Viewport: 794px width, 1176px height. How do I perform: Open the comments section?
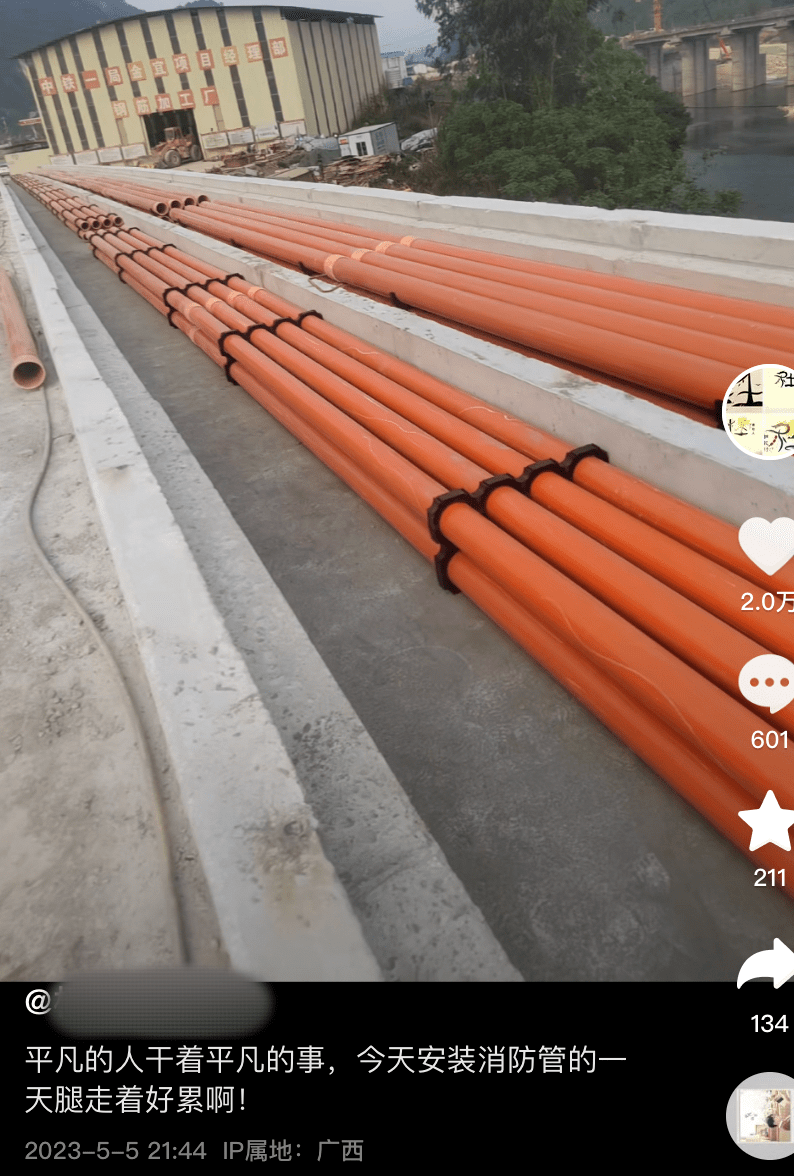tap(768, 685)
